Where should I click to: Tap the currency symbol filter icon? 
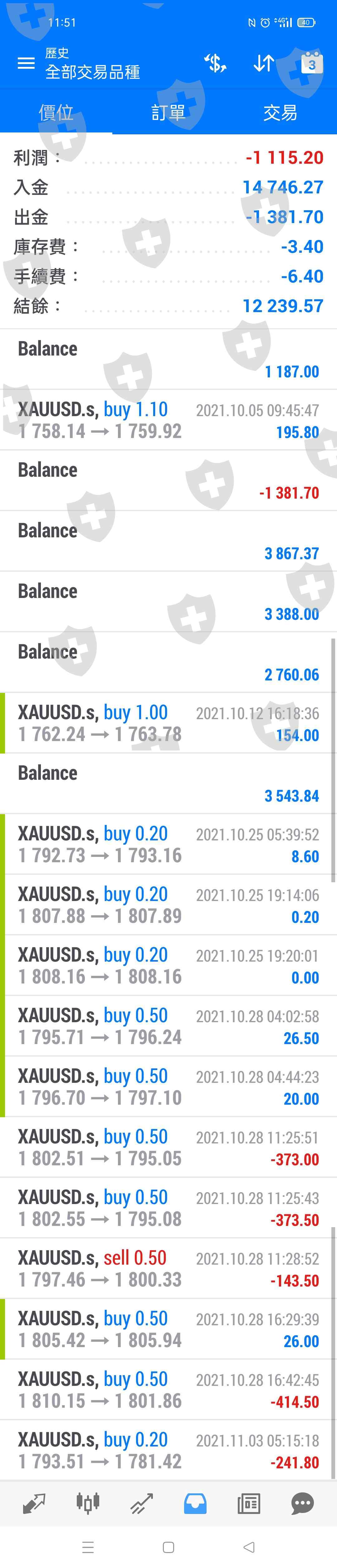pyautogui.click(x=215, y=63)
